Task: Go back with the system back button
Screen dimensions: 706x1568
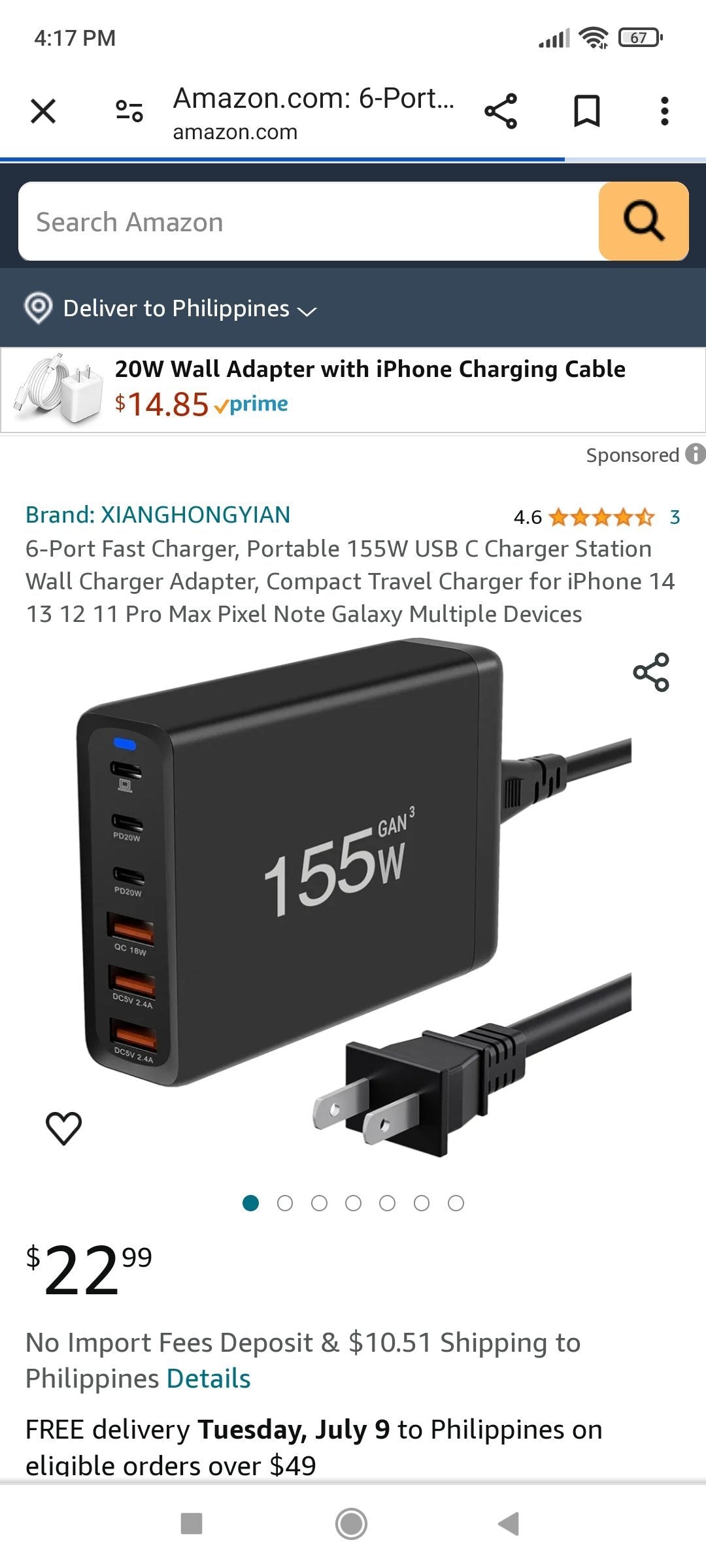Action: (x=509, y=1524)
